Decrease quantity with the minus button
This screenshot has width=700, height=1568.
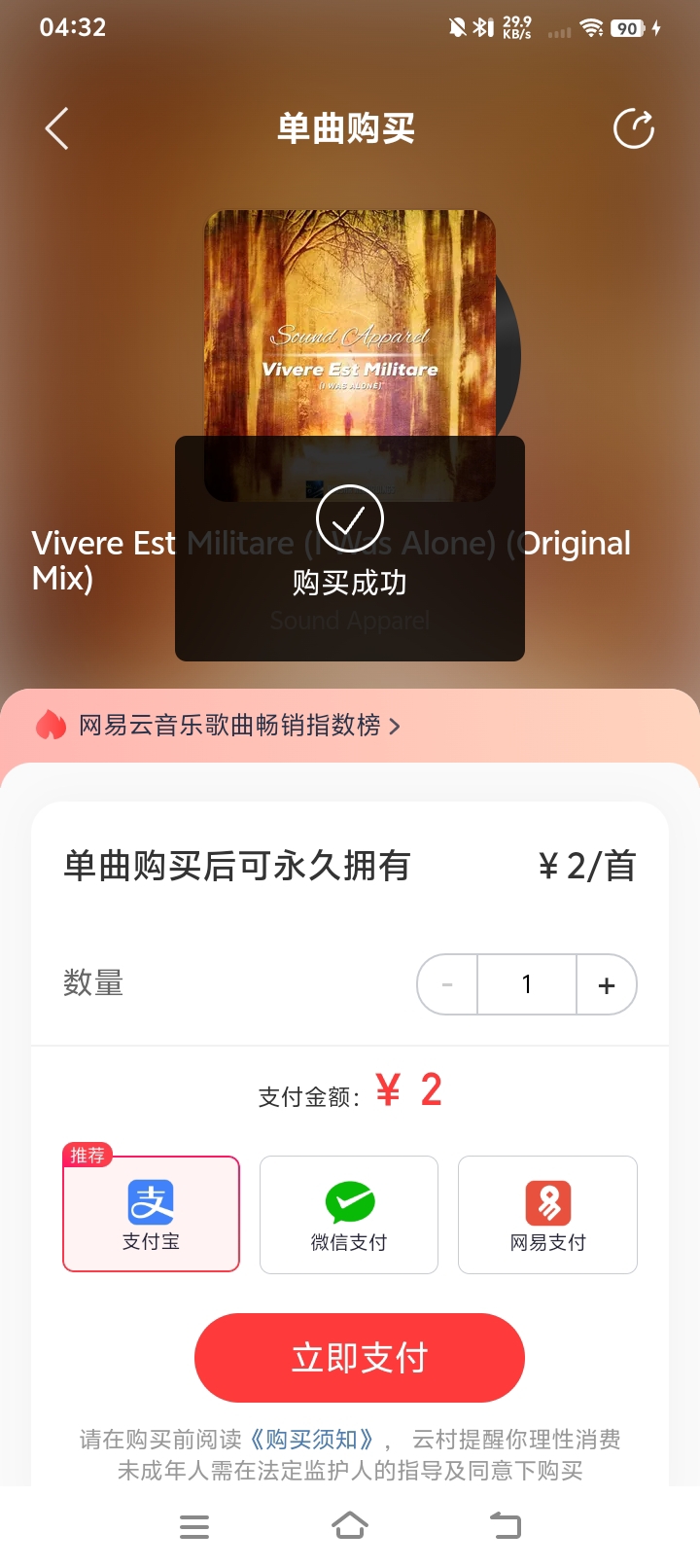(x=447, y=985)
